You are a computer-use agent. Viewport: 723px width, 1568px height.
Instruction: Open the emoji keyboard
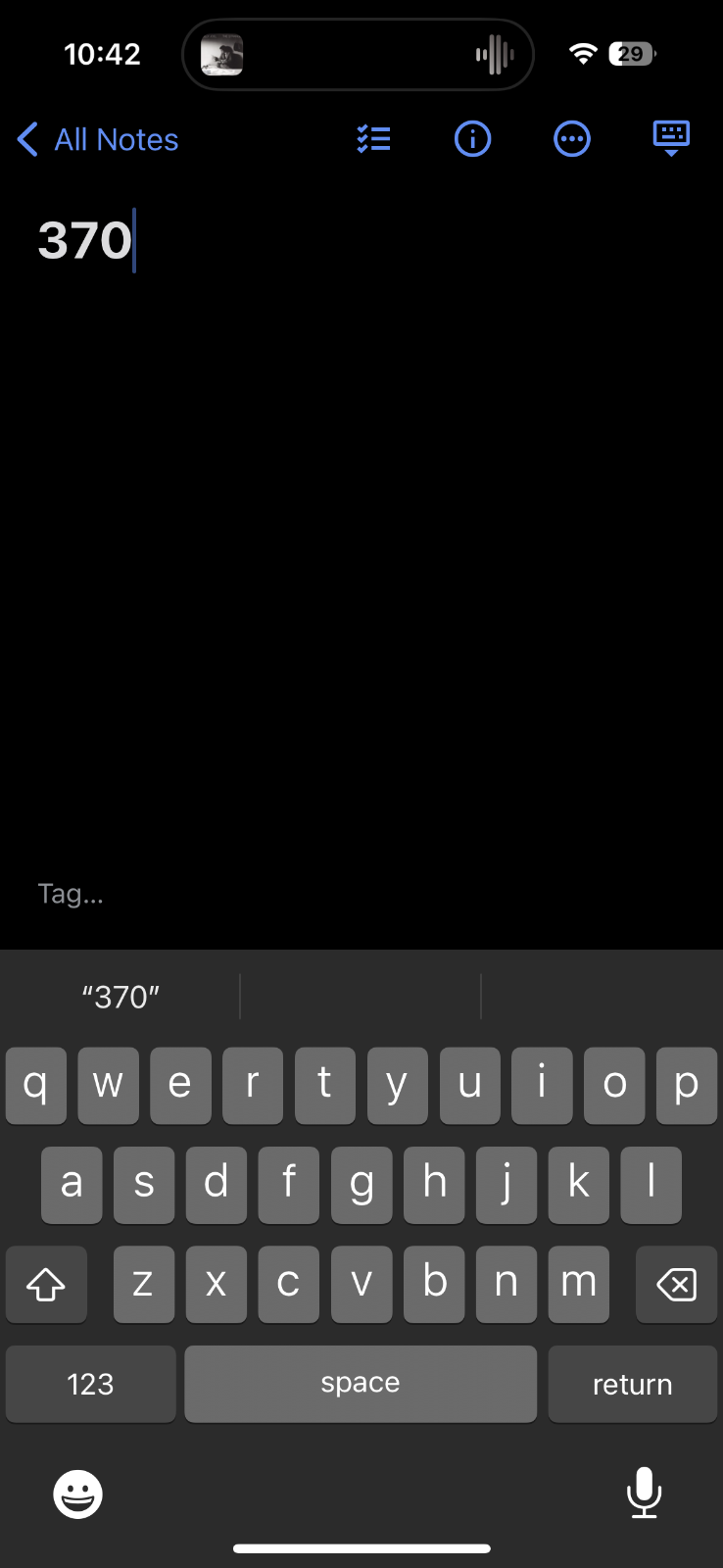[x=77, y=1494]
